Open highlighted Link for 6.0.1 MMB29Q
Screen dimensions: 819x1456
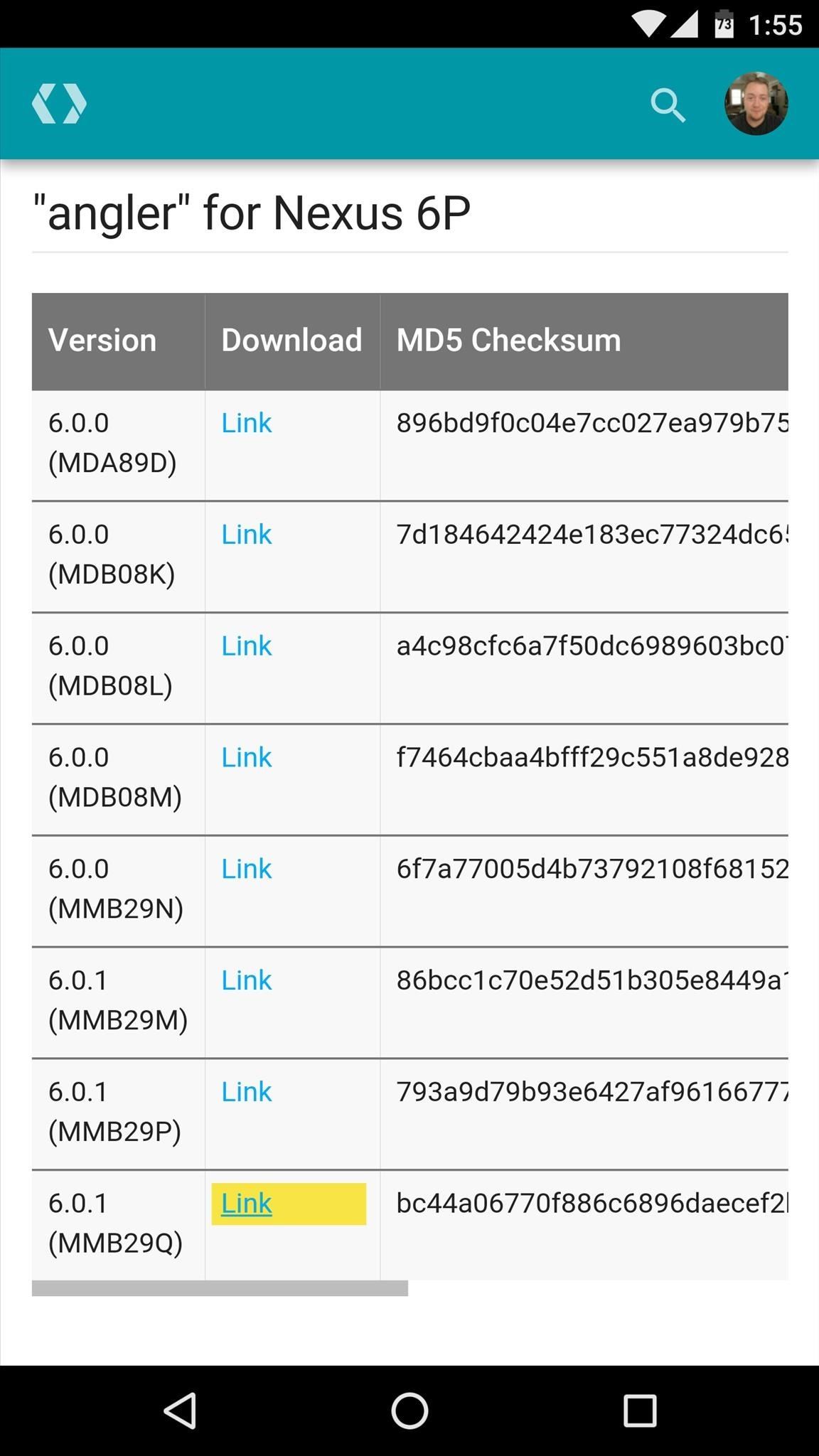[x=246, y=1203]
